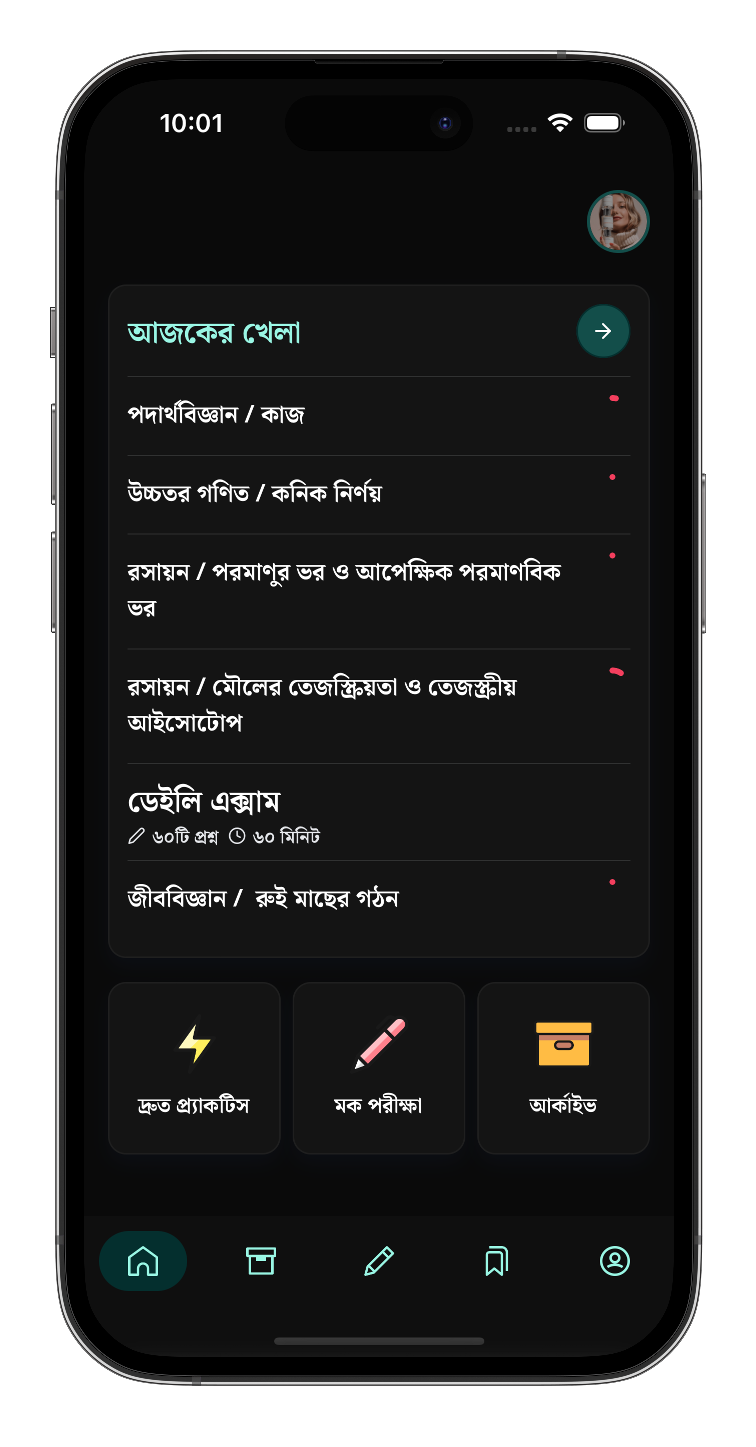Open the আর্কাইভ card
Screen dimensions: 756x1447
pos(563,1068)
